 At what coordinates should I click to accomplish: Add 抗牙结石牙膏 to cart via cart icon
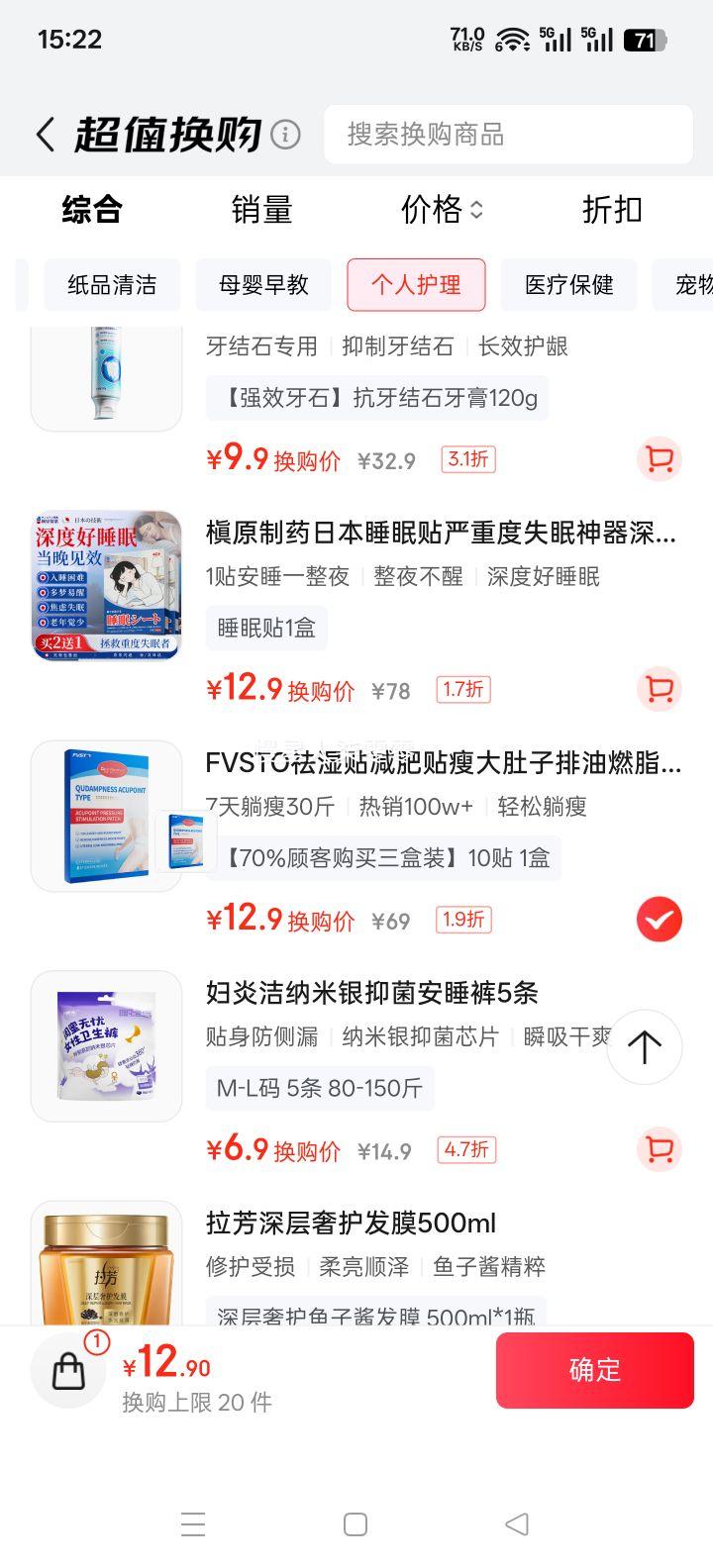[659, 459]
